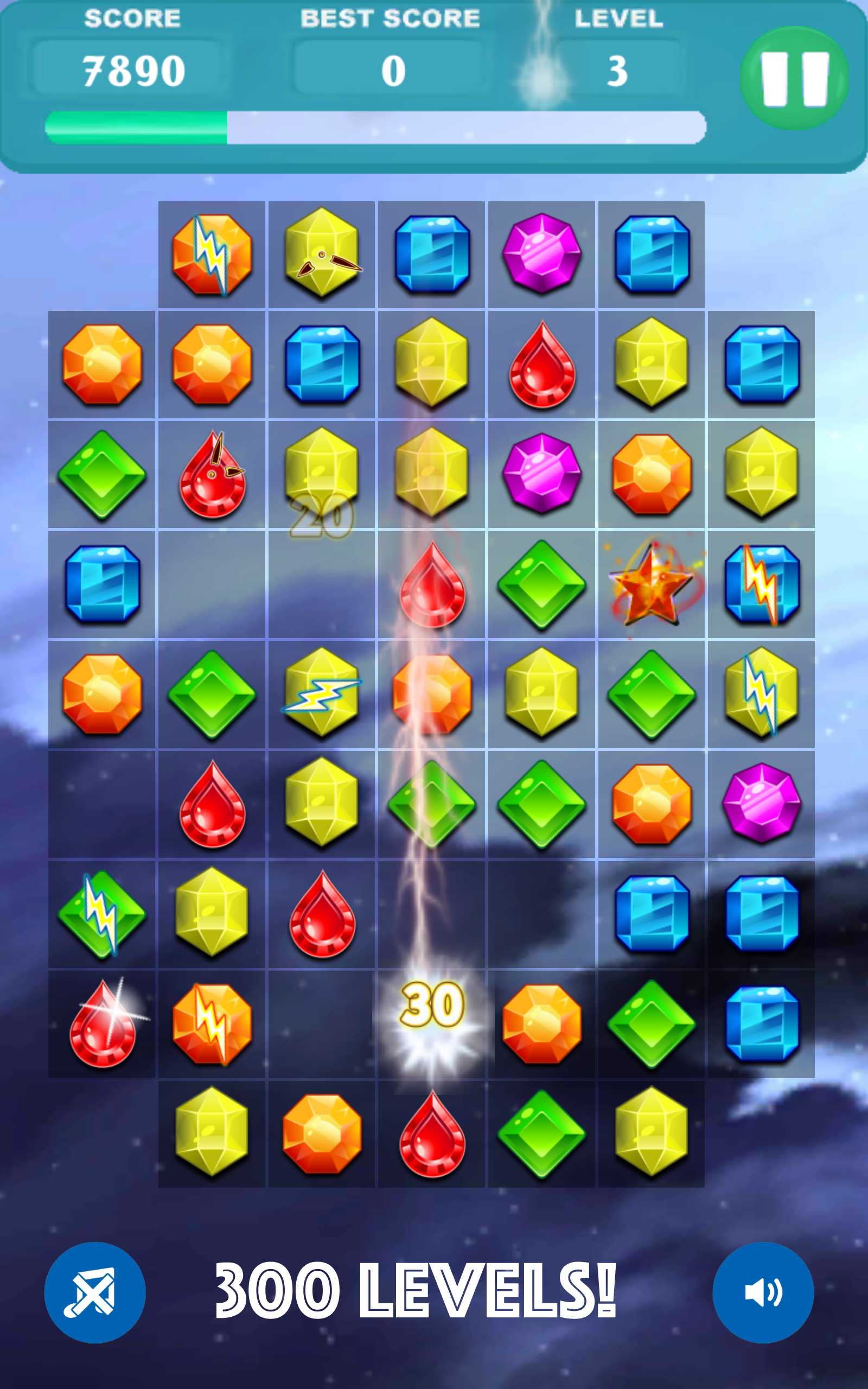The width and height of the screenshot is (868, 1389).
Task: Select the green gem with lightning bolt
Action: pos(101,914)
